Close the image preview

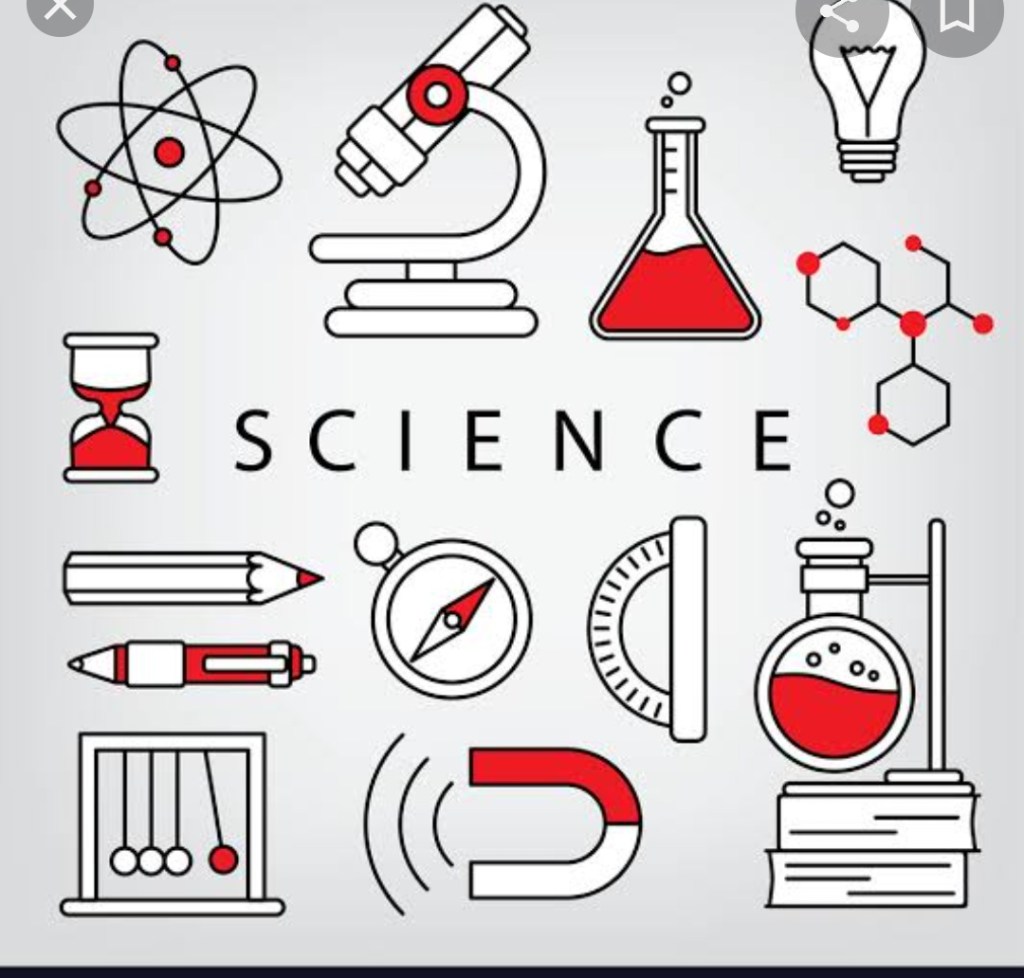pyautogui.click(x=60, y=10)
